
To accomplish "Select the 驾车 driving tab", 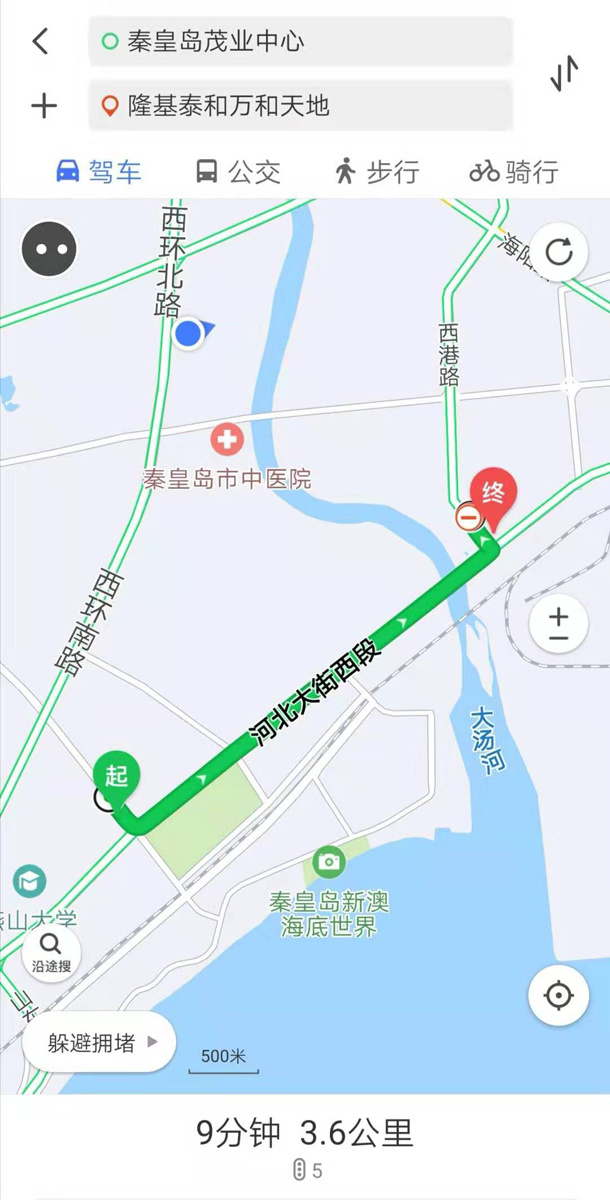I will (x=98, y=171).
